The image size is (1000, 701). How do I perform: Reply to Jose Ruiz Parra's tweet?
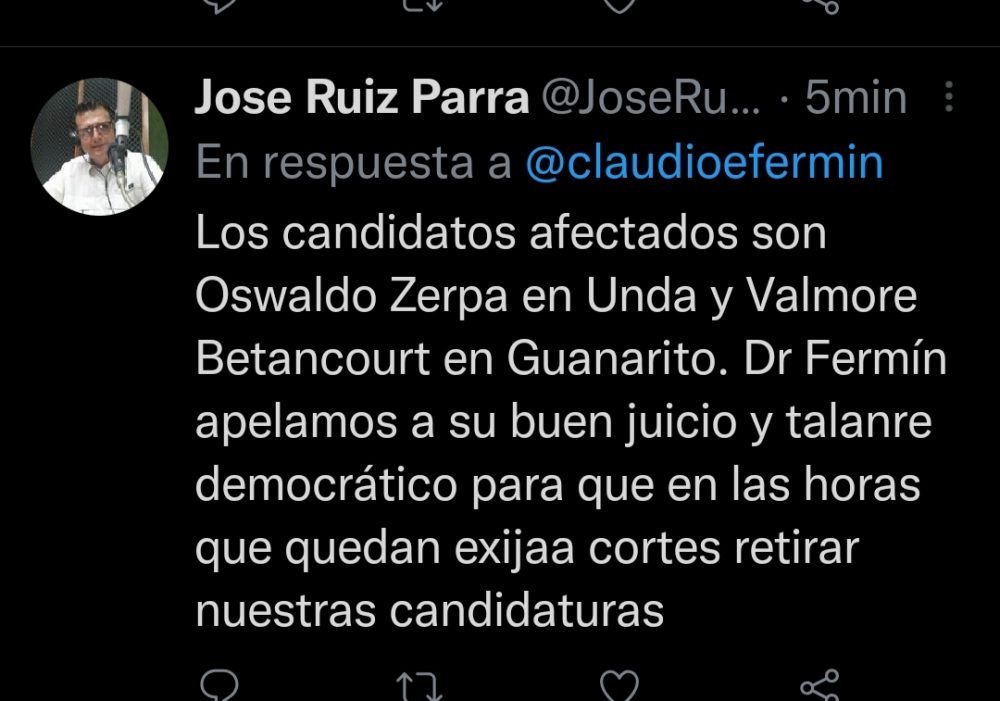pos(219,688)
